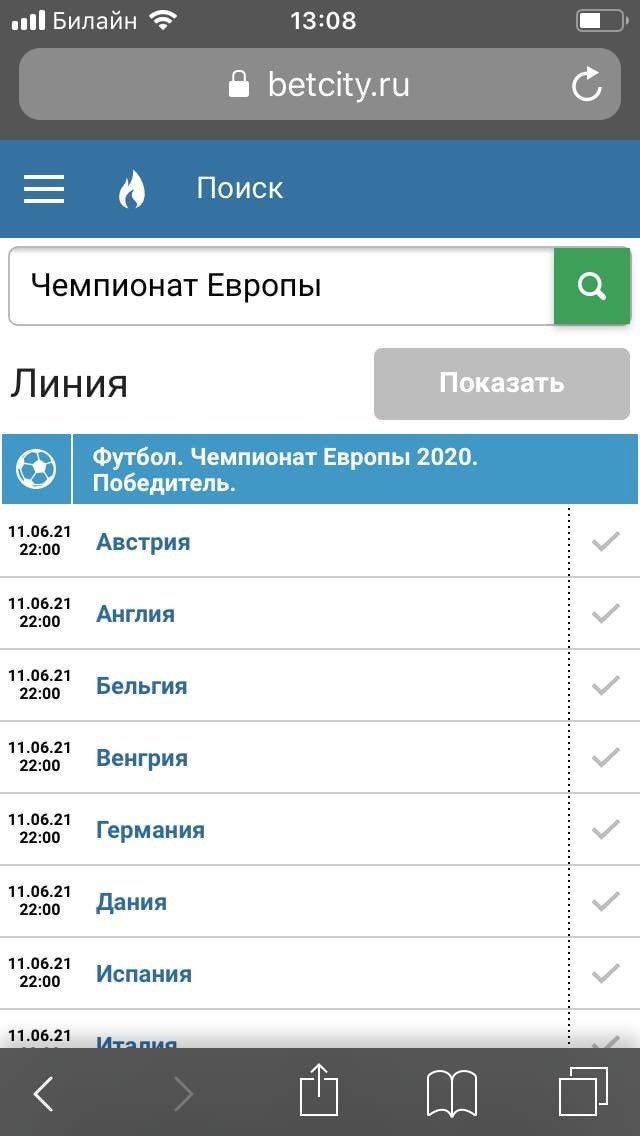640x1136 pixels.
Task: Select the checkmark next to Венгрия
Action: point(605,758)
